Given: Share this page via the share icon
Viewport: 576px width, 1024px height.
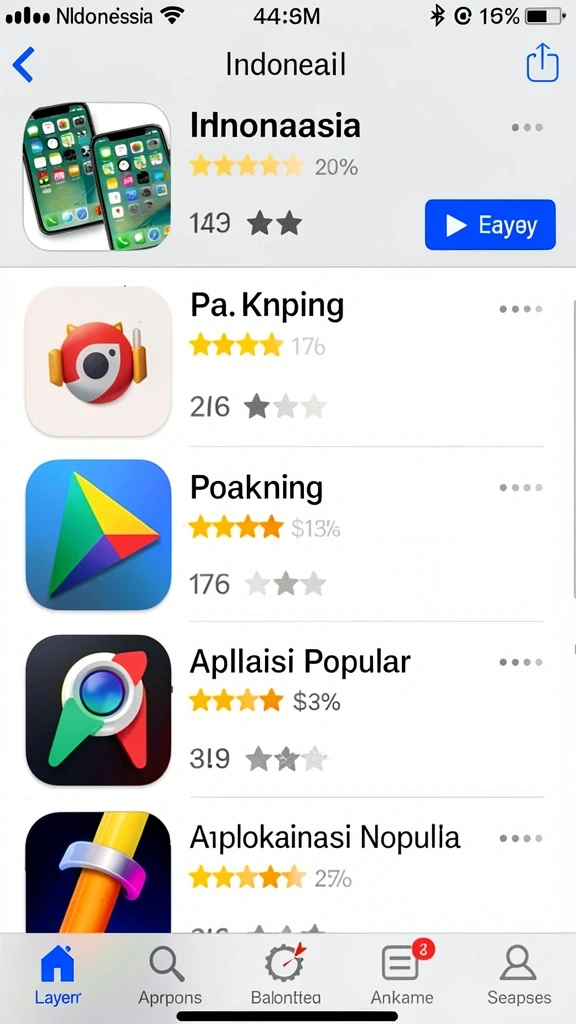Looking at the screenshot, I should coord(543,63).
